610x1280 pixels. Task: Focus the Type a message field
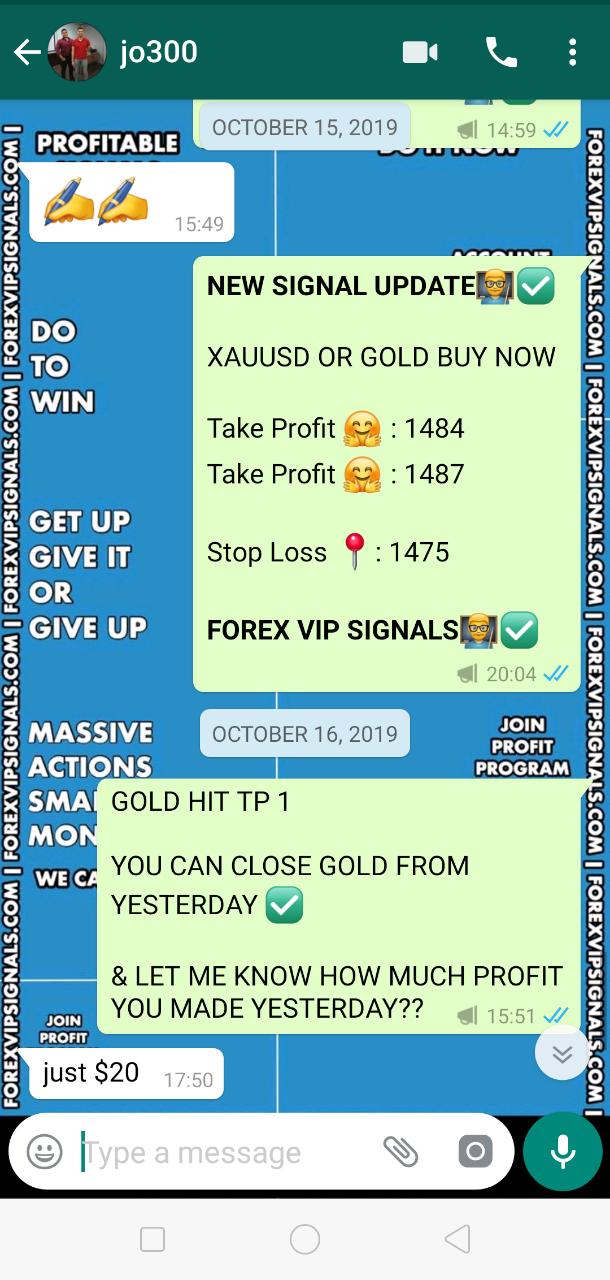tap(220, 1152)
